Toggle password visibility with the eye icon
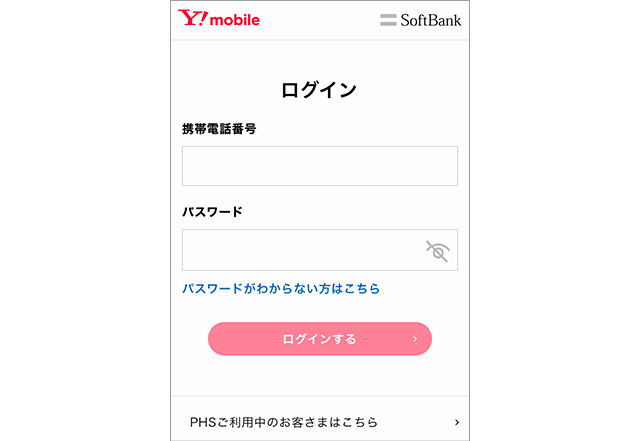Screen dimensions: 640x441 [x=437, y=251]
